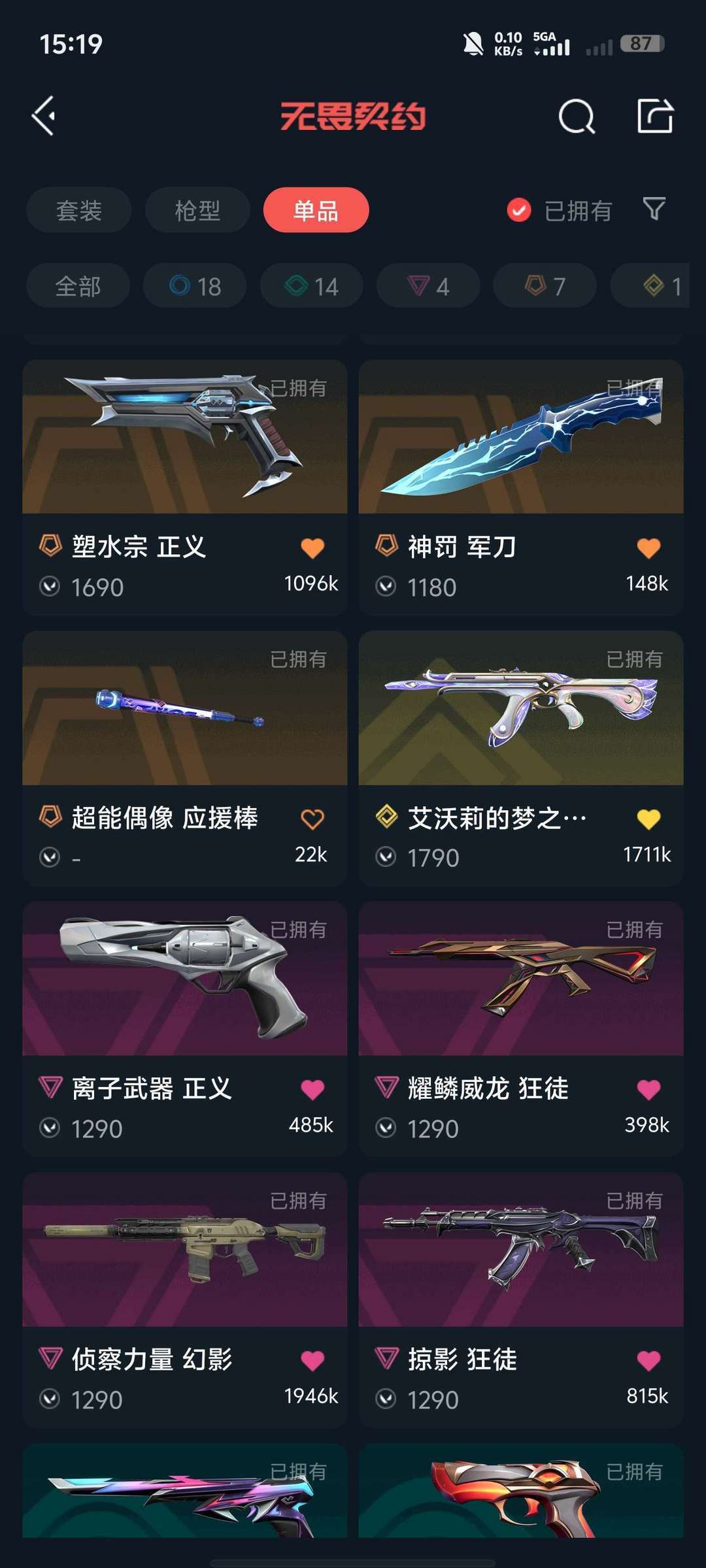Switch to the 枪型 tab

pyautogui.click(x=197, y=210)
